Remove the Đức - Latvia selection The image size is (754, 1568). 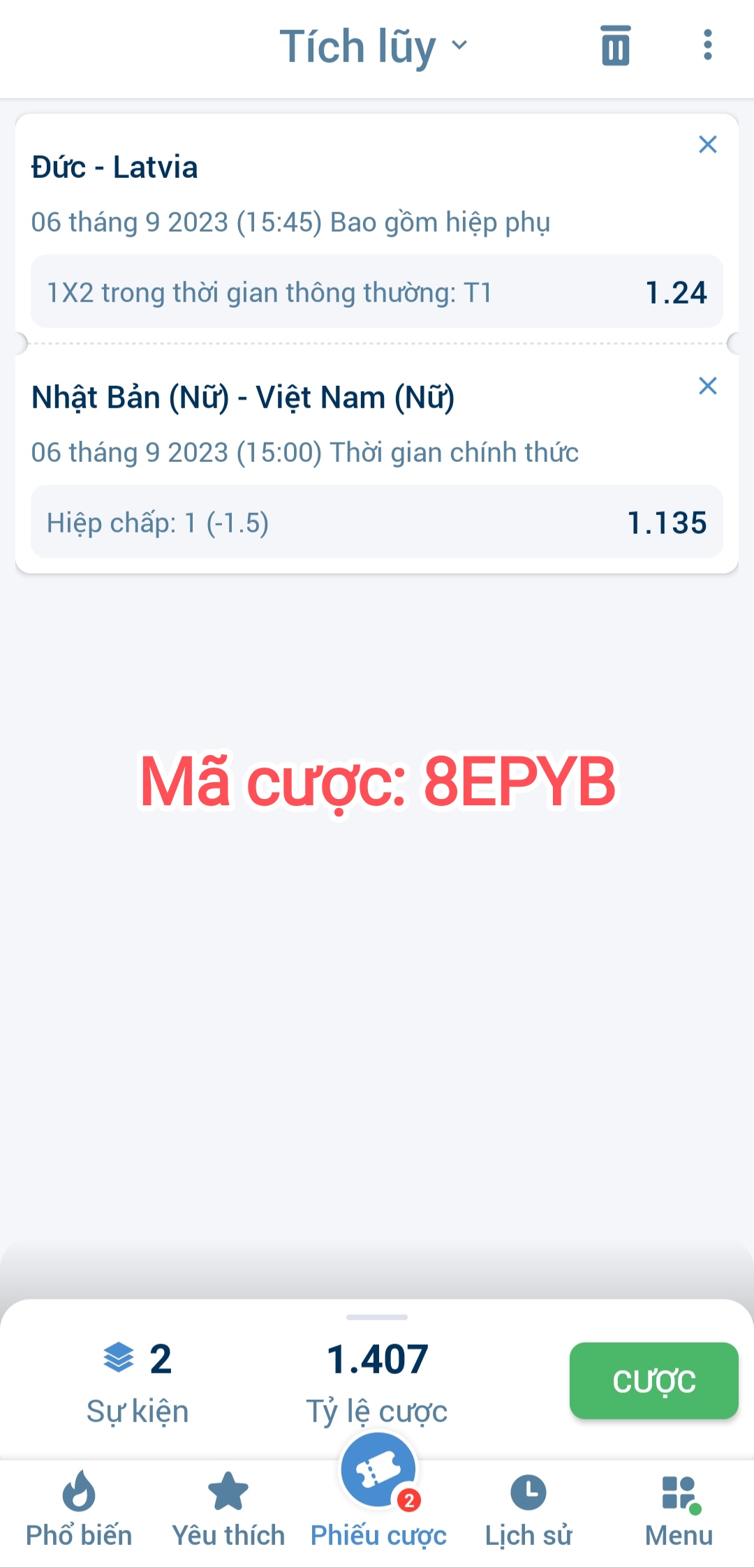click(x=707, y=144)
